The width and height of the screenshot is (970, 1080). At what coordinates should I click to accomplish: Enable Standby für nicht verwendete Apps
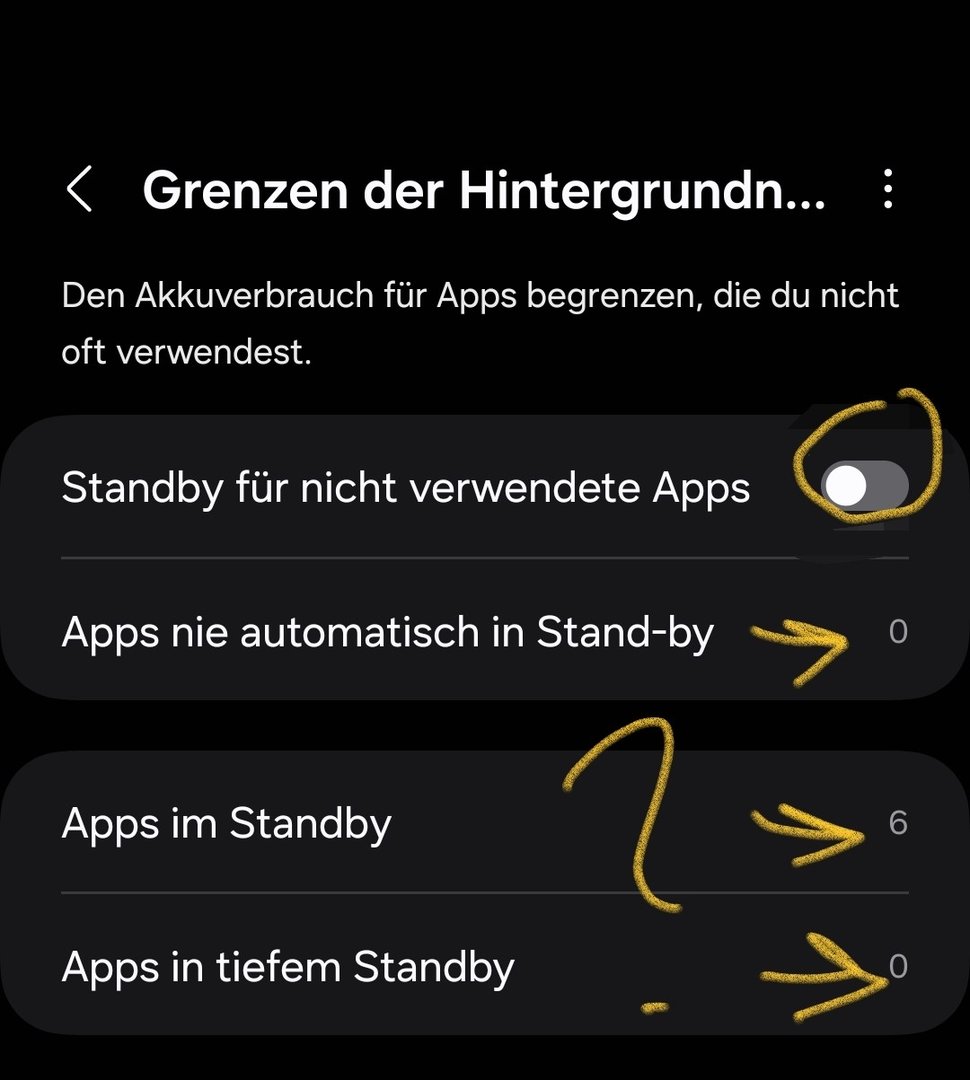pyautogui.click(x=864, y=487)
